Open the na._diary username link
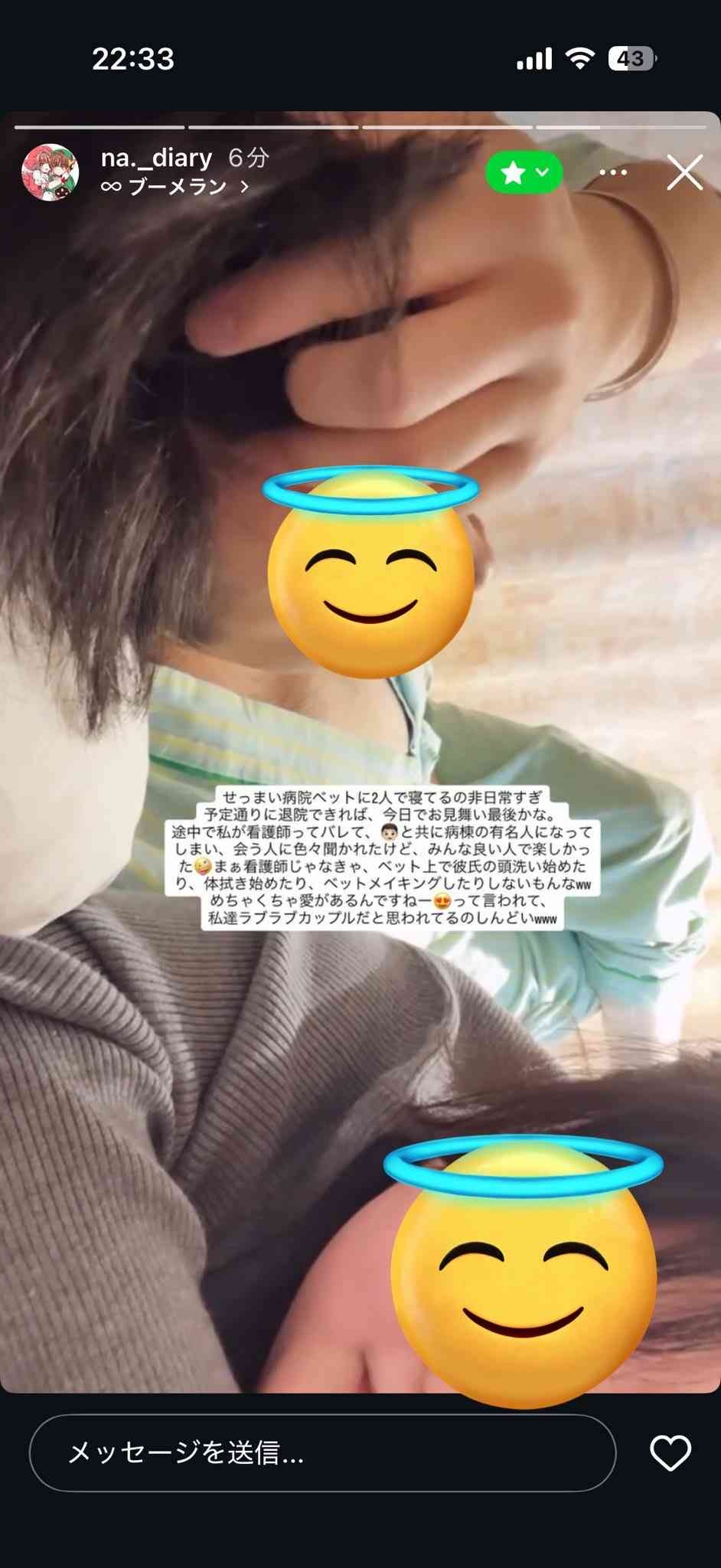The height and width of the screenshot is (1568, 721). tap(156, 158)
